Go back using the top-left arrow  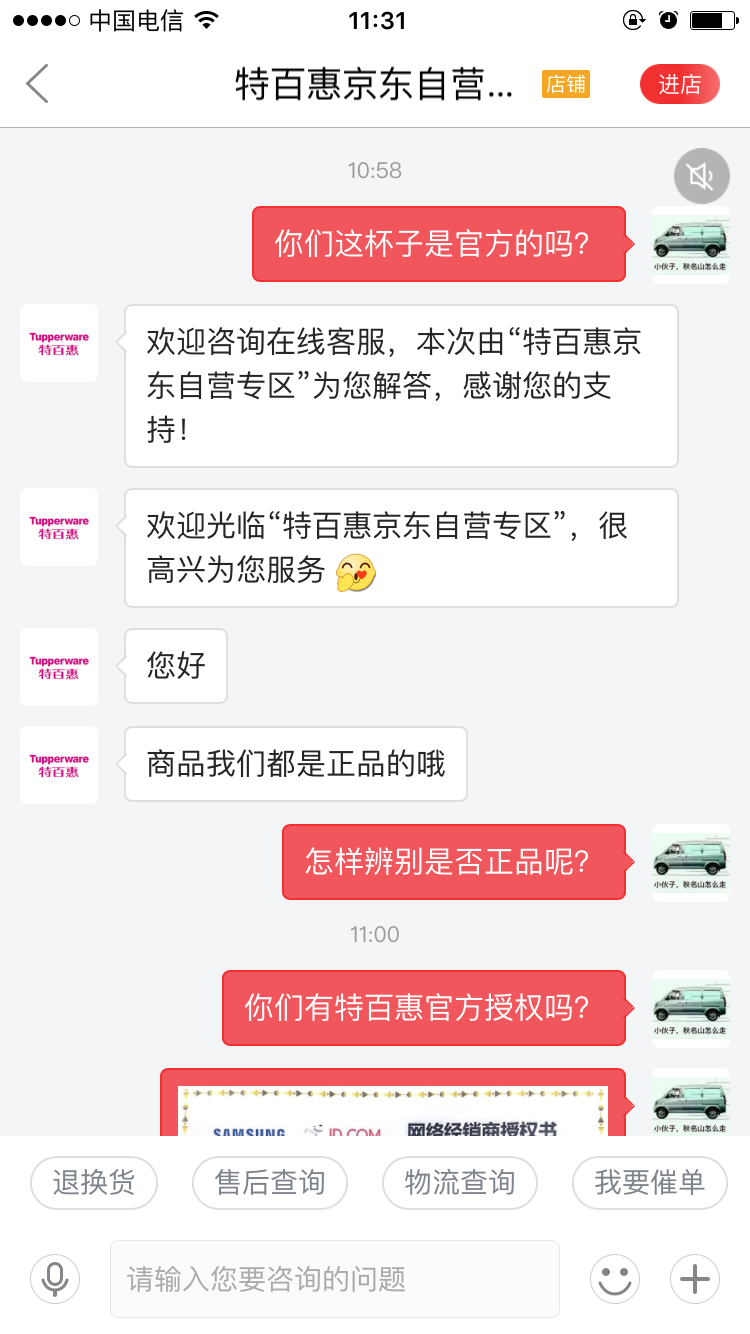click(38, 84)
